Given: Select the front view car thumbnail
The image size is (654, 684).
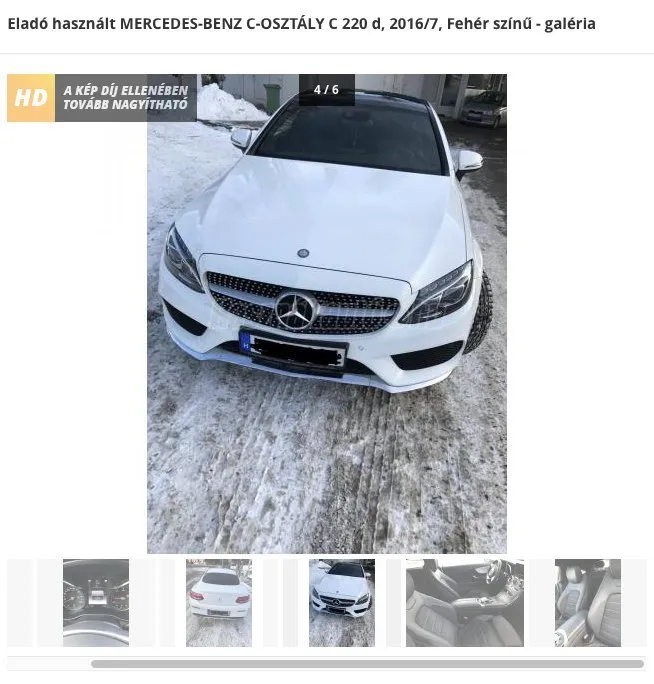Looking at the screenshot, I should [342, 602].
